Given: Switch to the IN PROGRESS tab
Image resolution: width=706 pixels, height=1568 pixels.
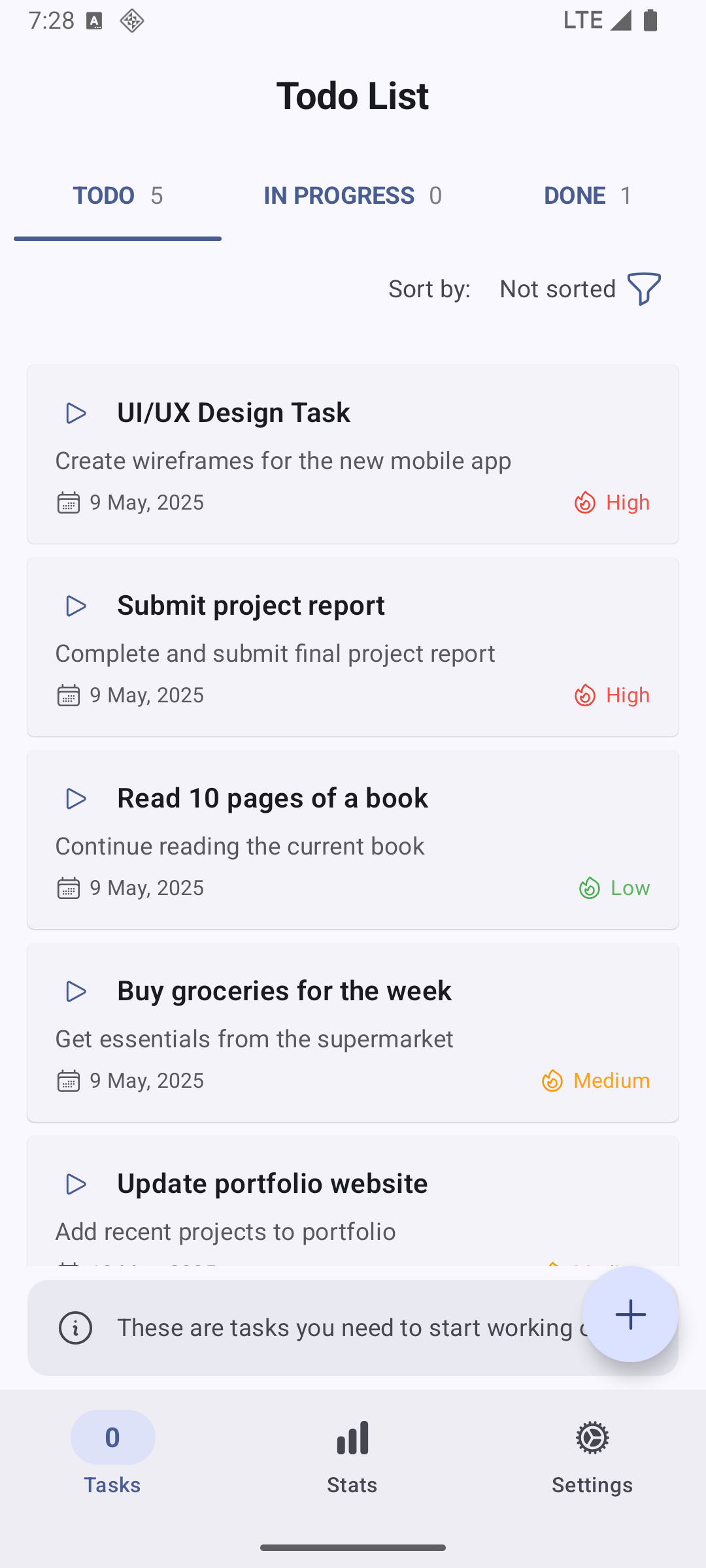Looking at the screenshot, I should pos(353,195).
